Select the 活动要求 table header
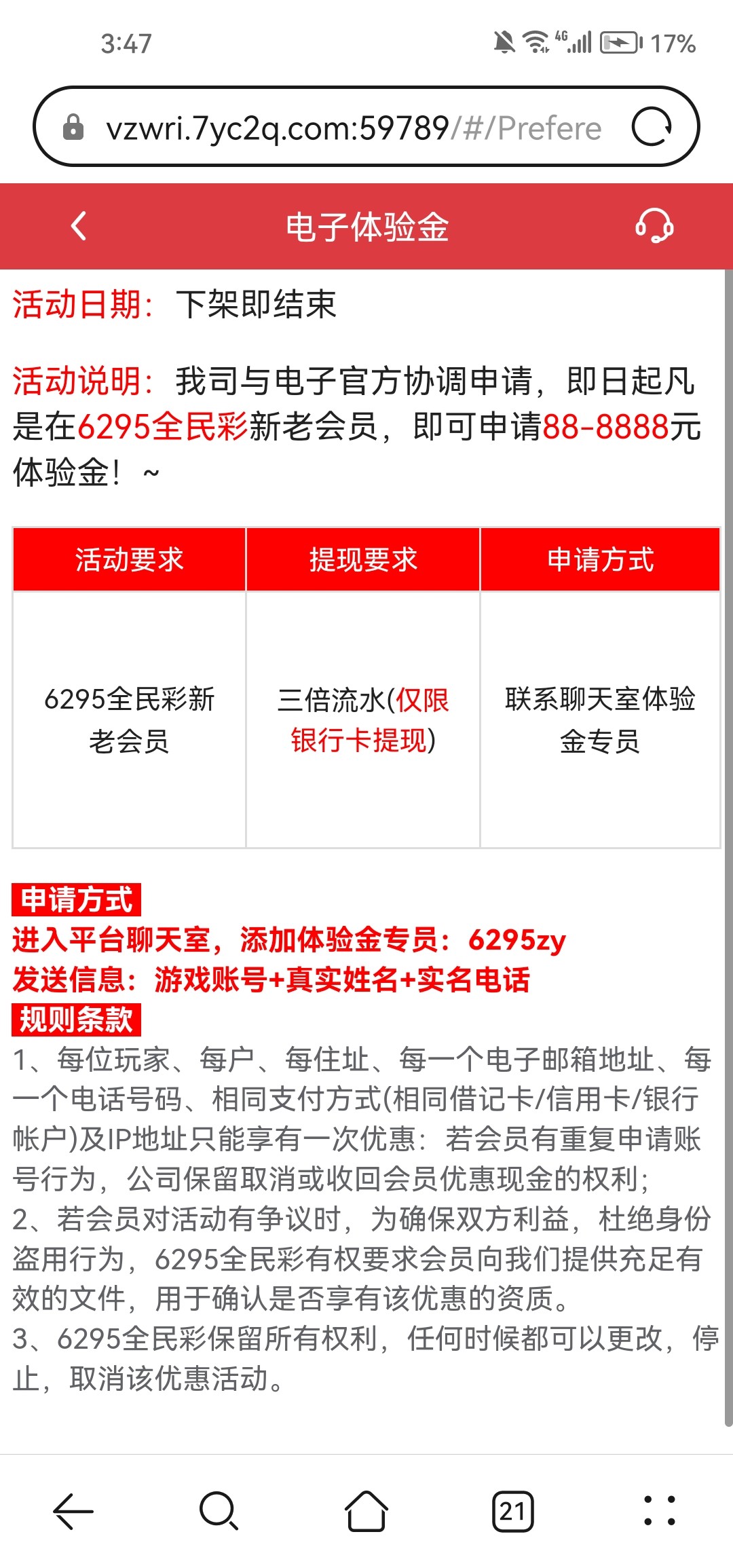This screenshot has width=733, height=1568. click(x=129, y=559)
